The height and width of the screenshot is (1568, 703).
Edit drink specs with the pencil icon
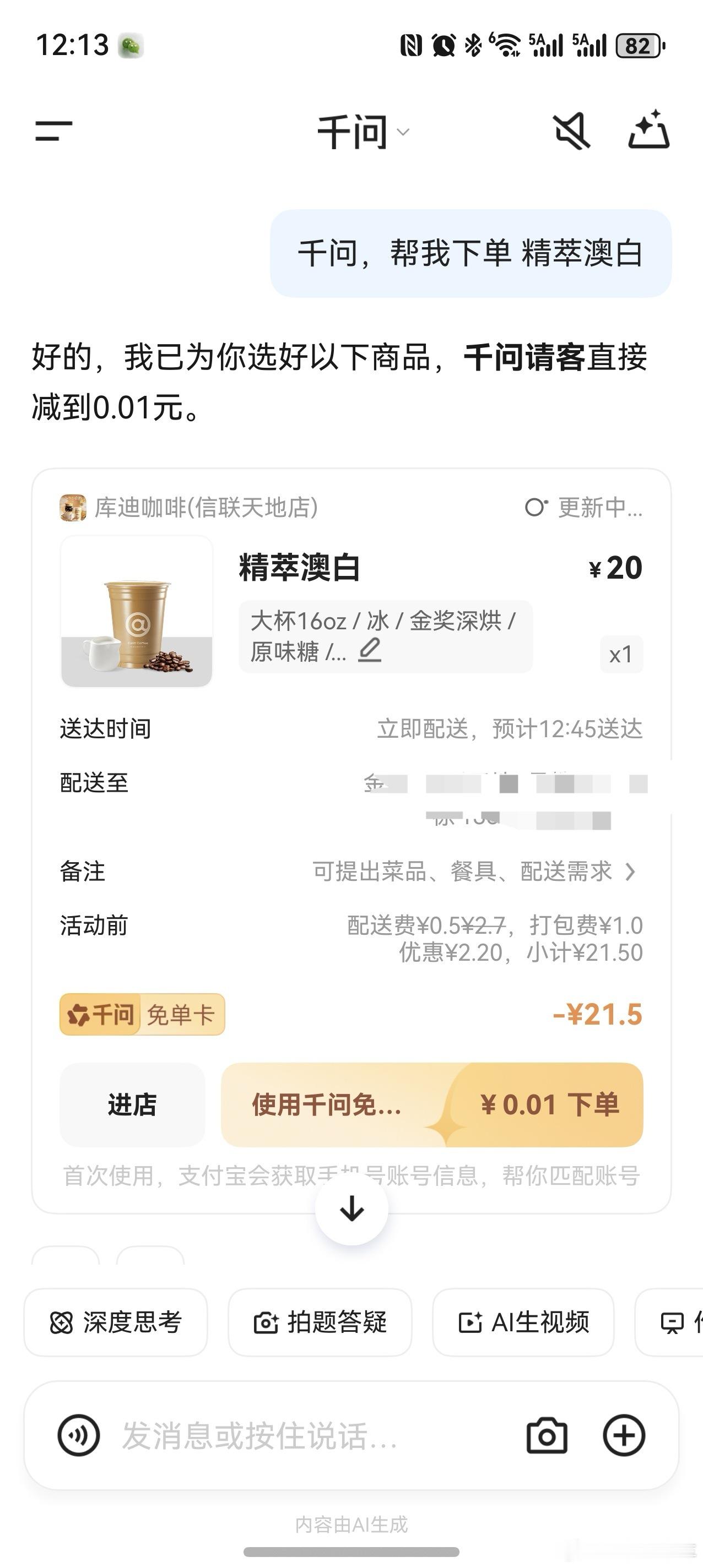tap(370, 651)
